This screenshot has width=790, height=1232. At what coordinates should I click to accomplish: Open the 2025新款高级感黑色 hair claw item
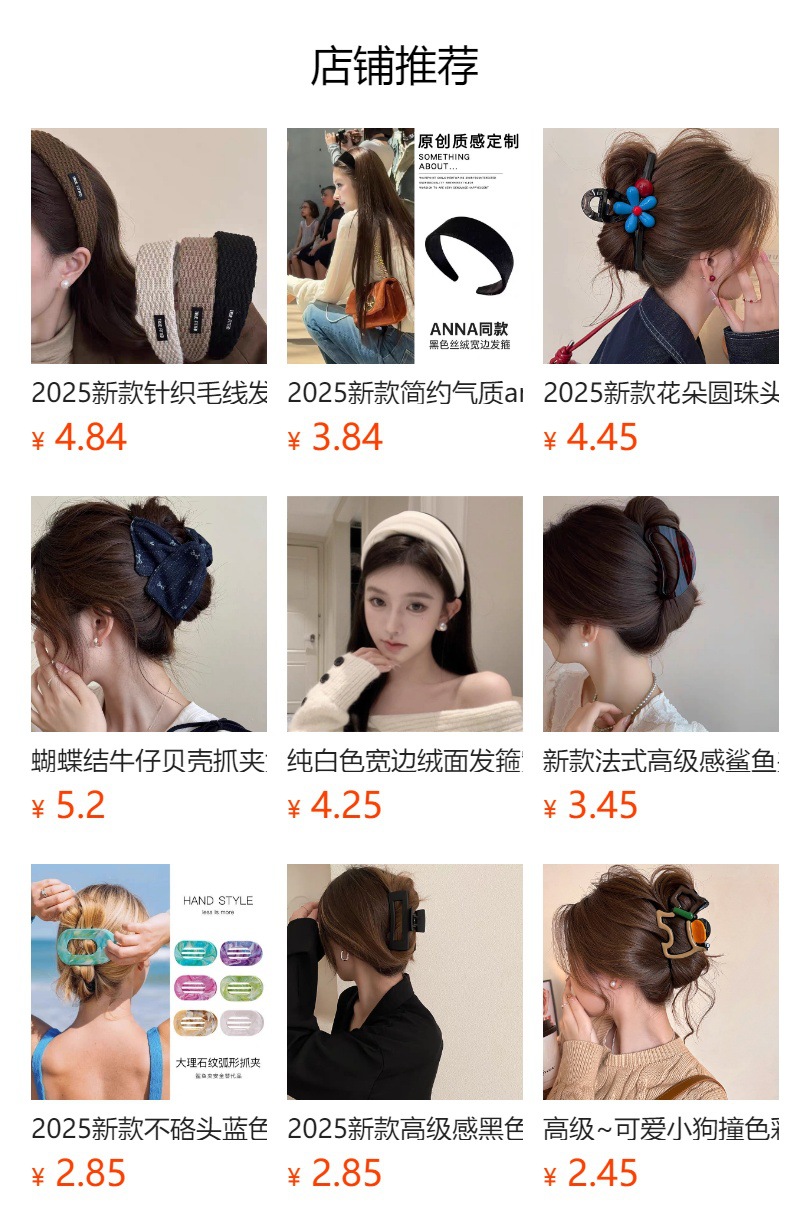[x=404, y=982]
